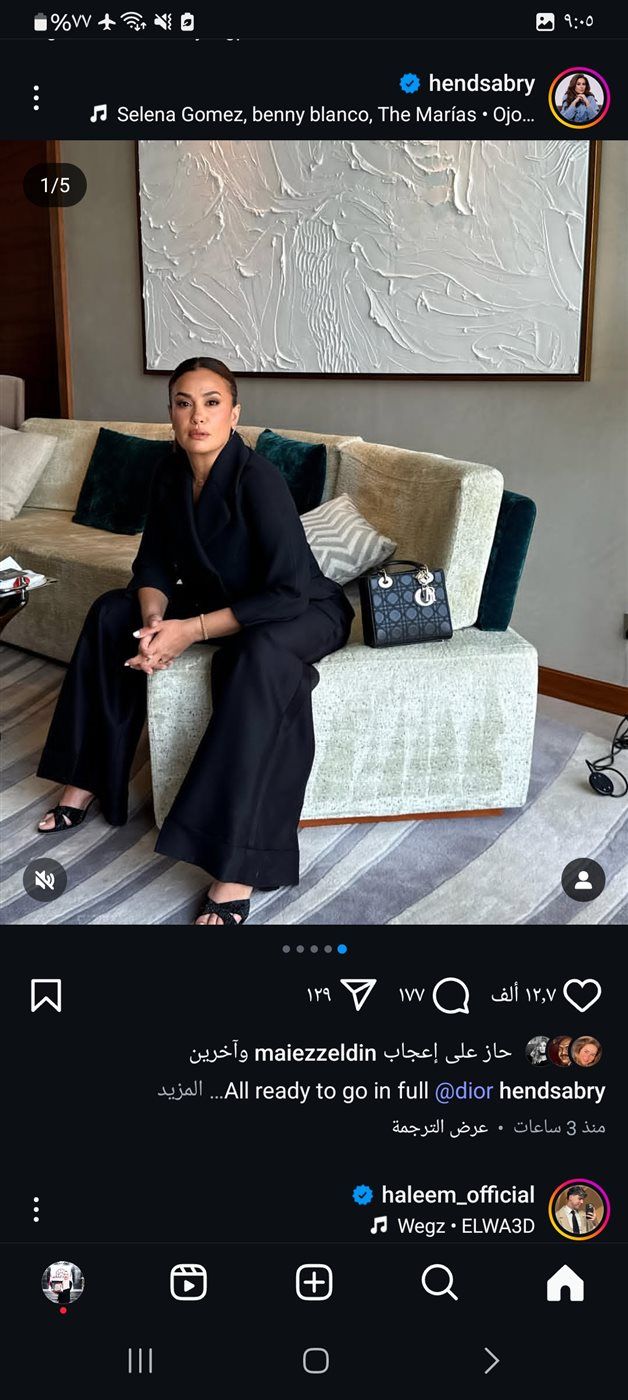
Task: Show tagged people on the photo
Action: 583,880
